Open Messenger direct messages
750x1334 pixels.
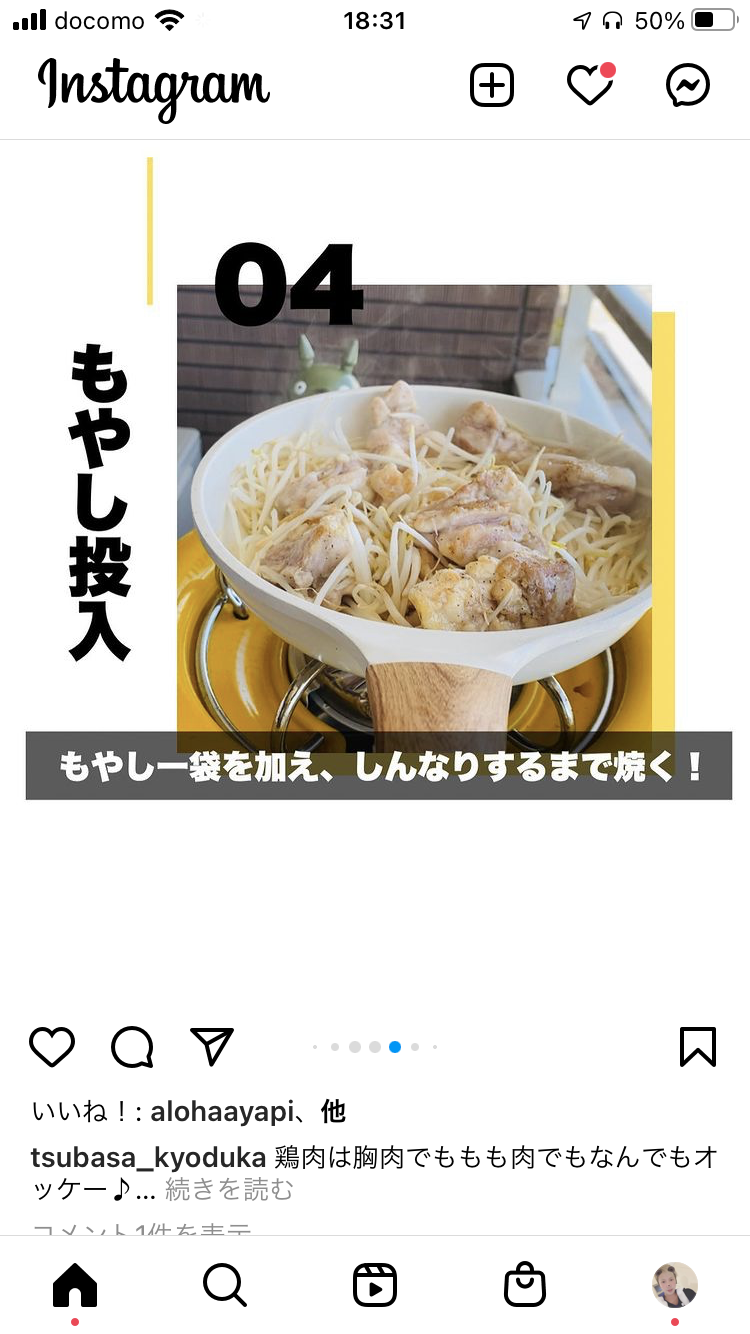[x=688, y=86]
